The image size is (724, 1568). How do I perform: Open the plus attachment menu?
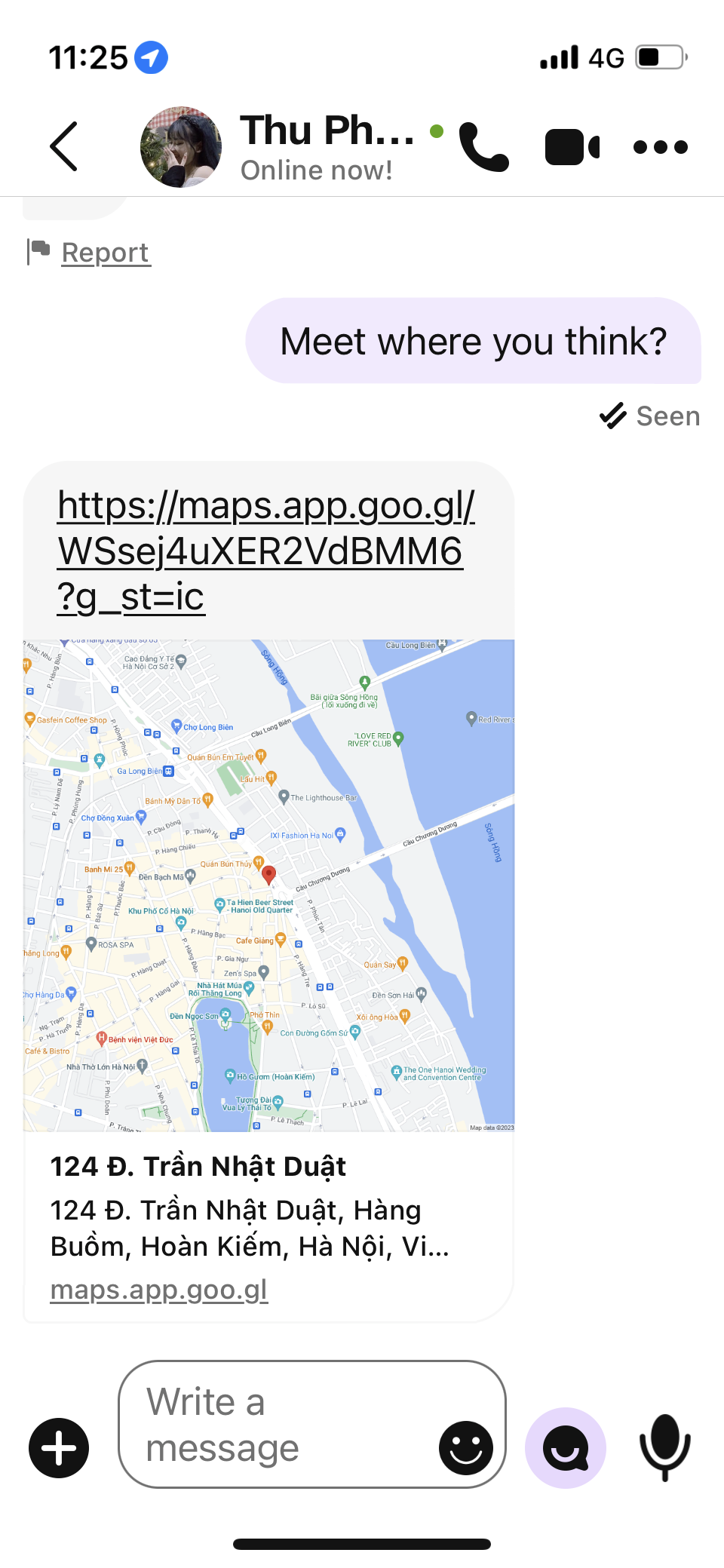click(59, 1447)
